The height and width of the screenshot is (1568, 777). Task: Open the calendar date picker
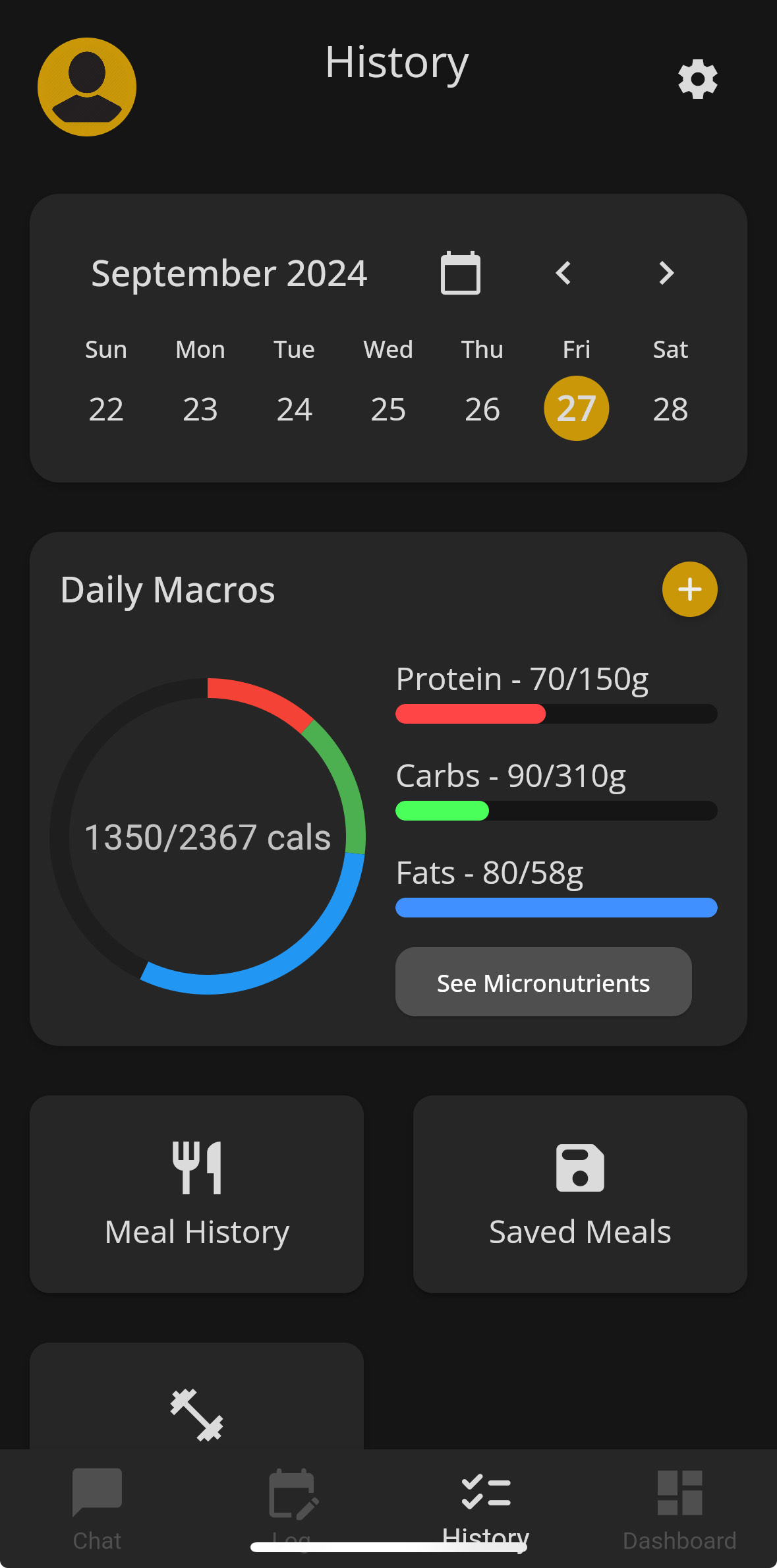tap(460, 273)
